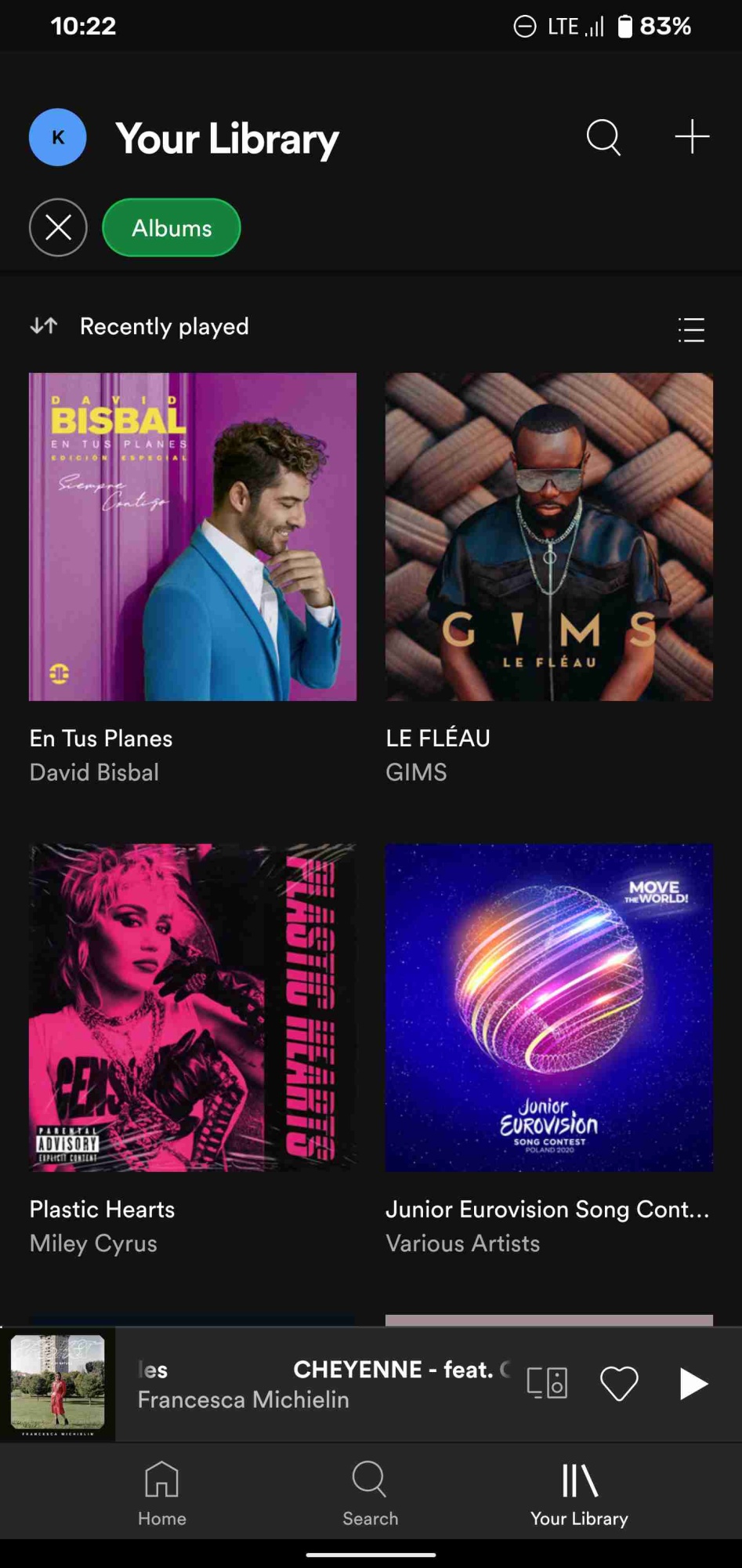Switch to the Search tab
Viewport: 742px width, 1568px height.
370,1494
